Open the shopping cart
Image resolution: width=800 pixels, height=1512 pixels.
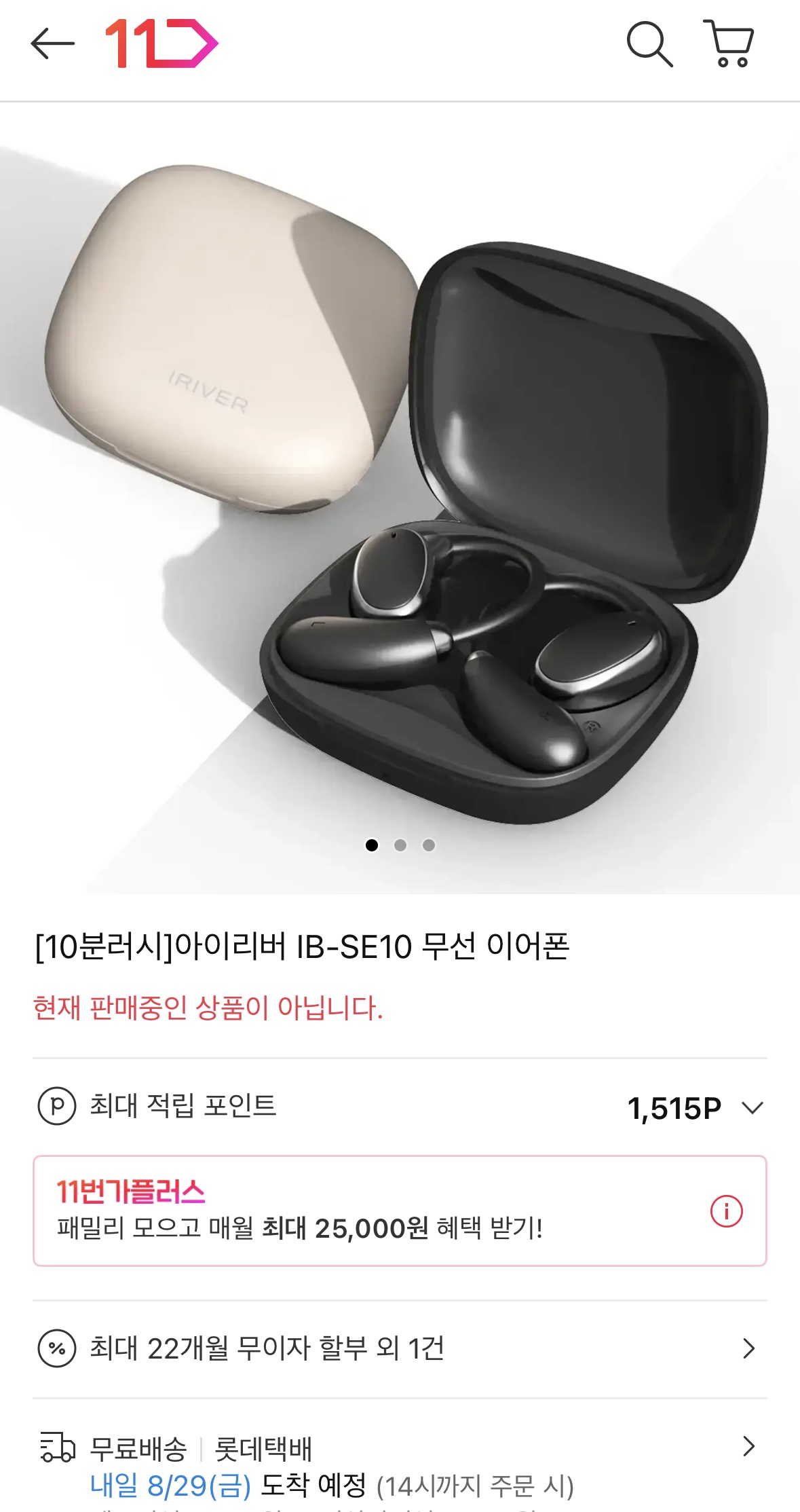point(729,44)
